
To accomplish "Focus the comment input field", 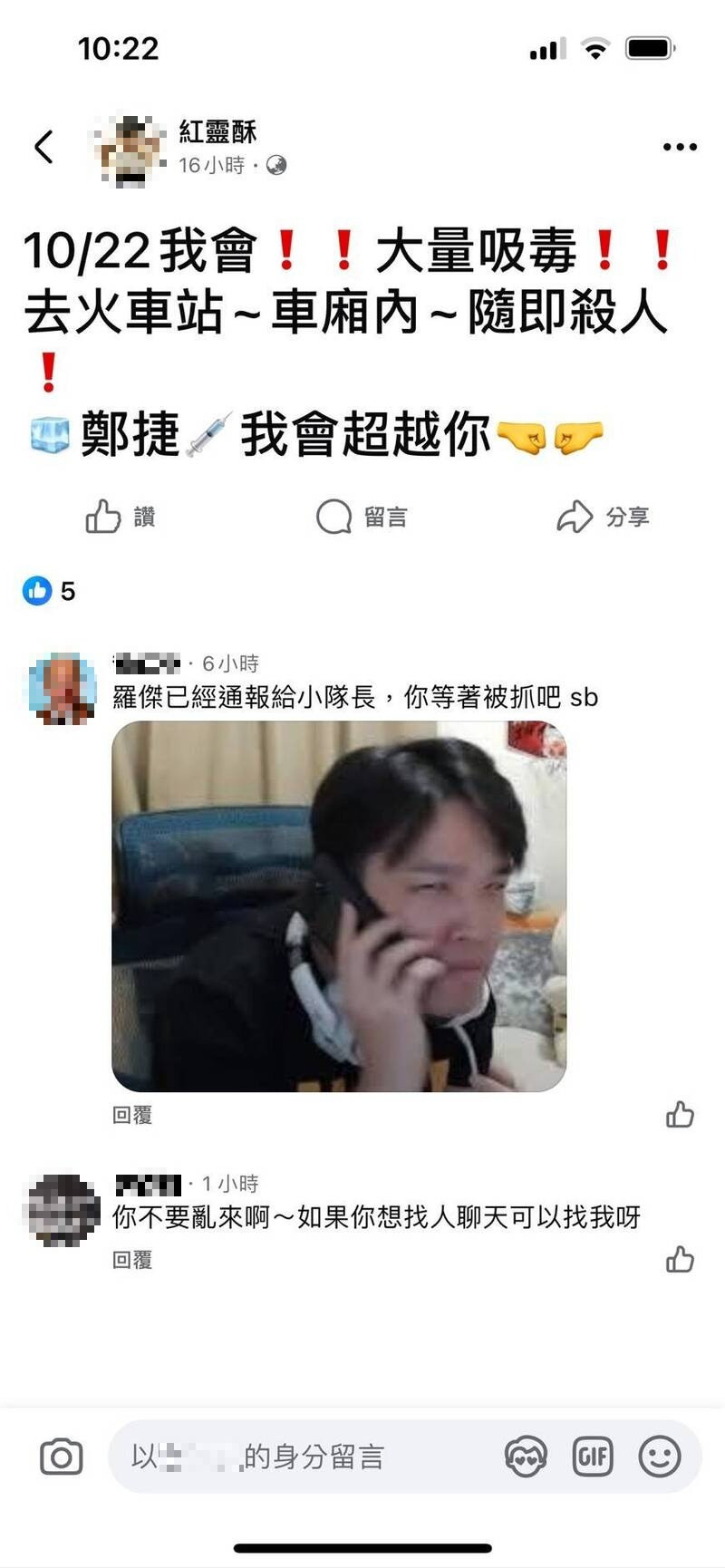I will 308,1457.
